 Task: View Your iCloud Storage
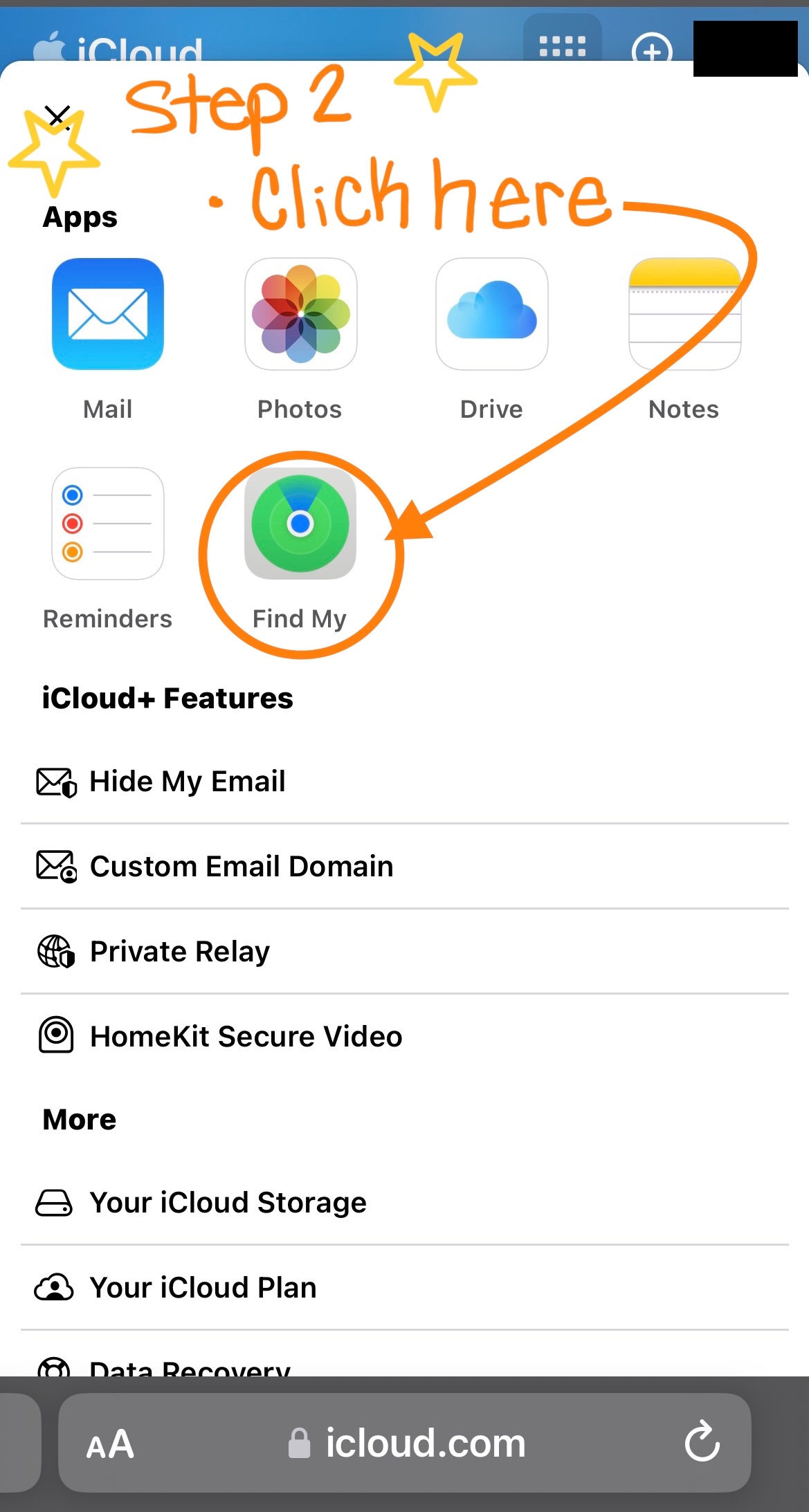tap(228, 1203)
